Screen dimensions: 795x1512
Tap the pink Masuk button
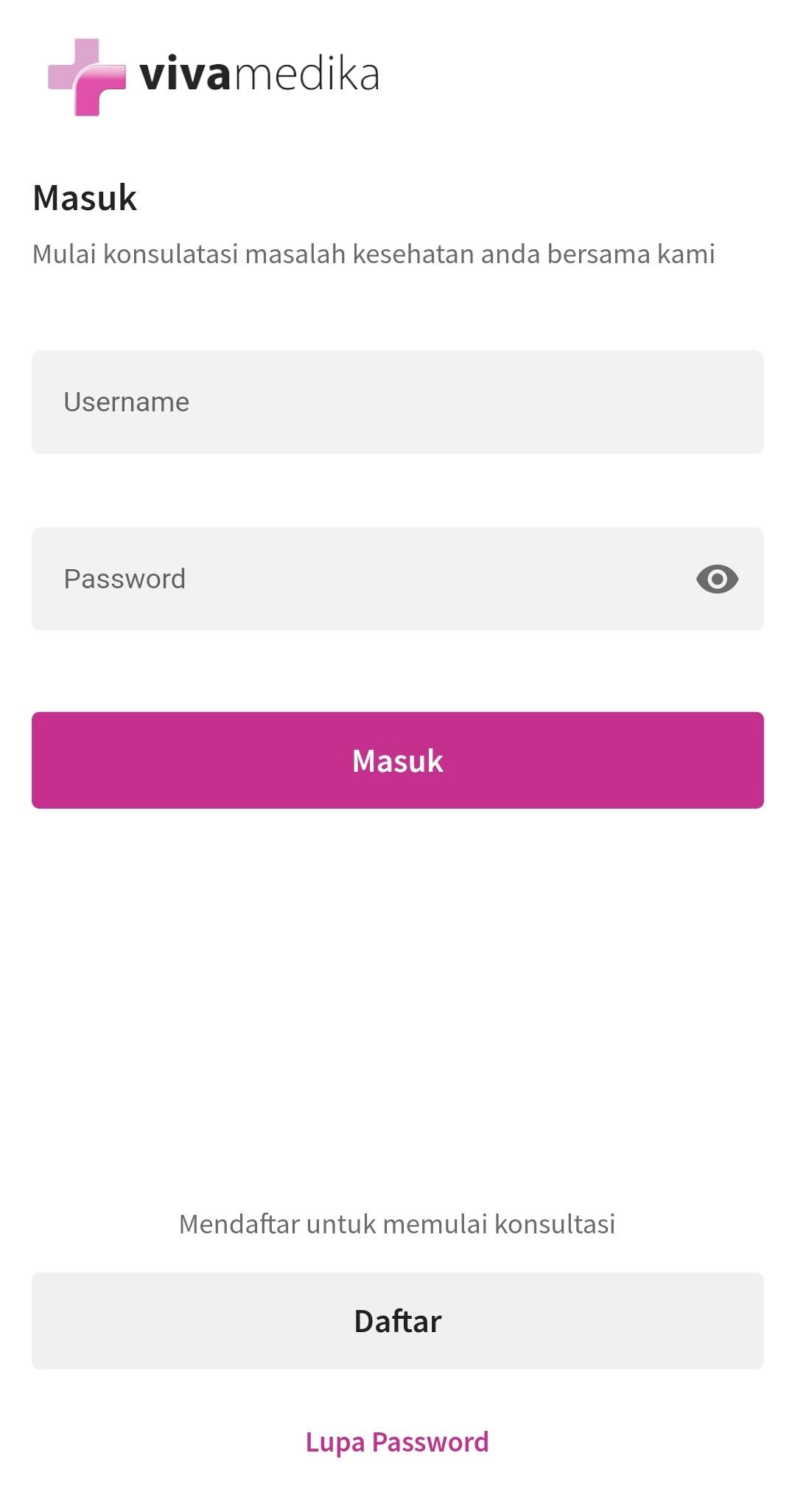397,760
